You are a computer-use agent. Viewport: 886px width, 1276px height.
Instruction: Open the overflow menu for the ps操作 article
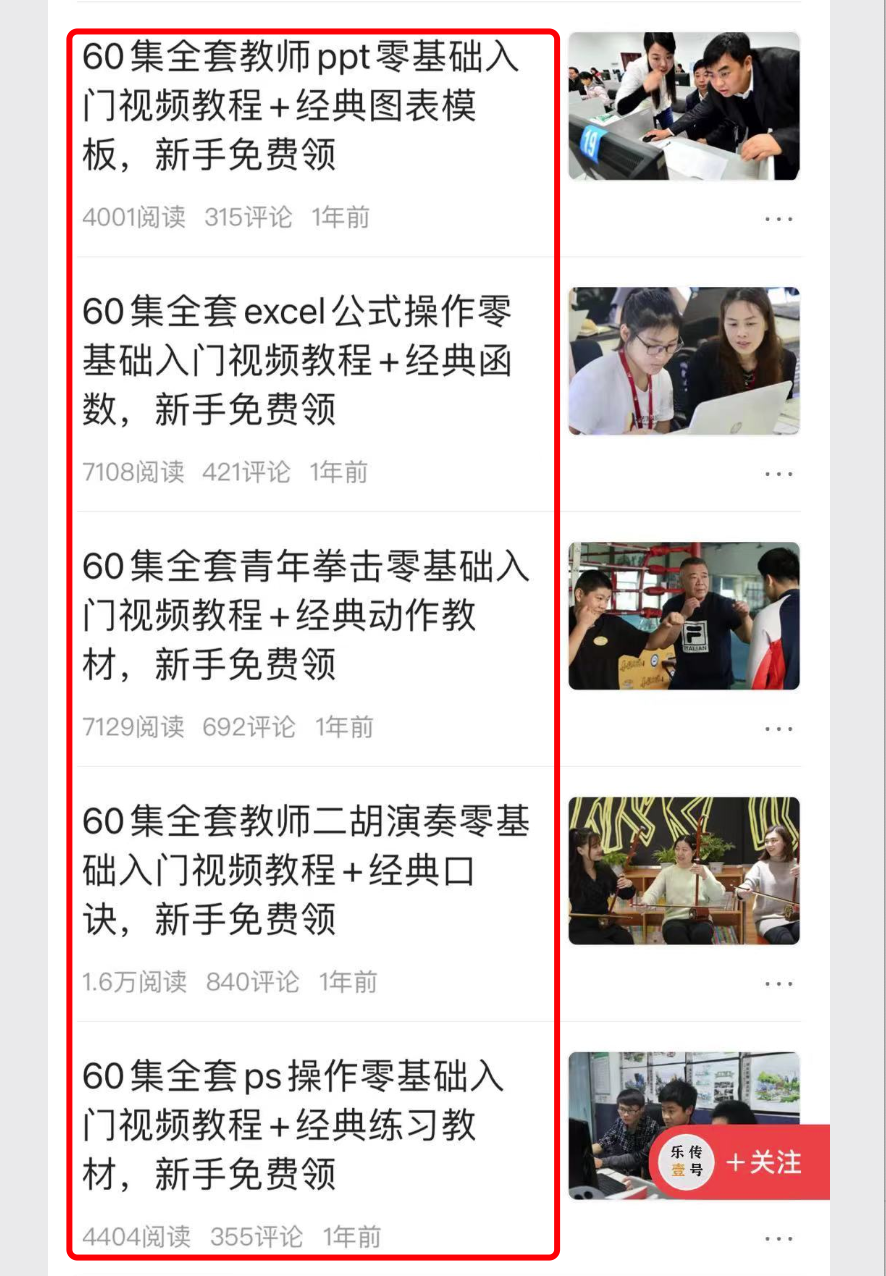point(778,1239)
